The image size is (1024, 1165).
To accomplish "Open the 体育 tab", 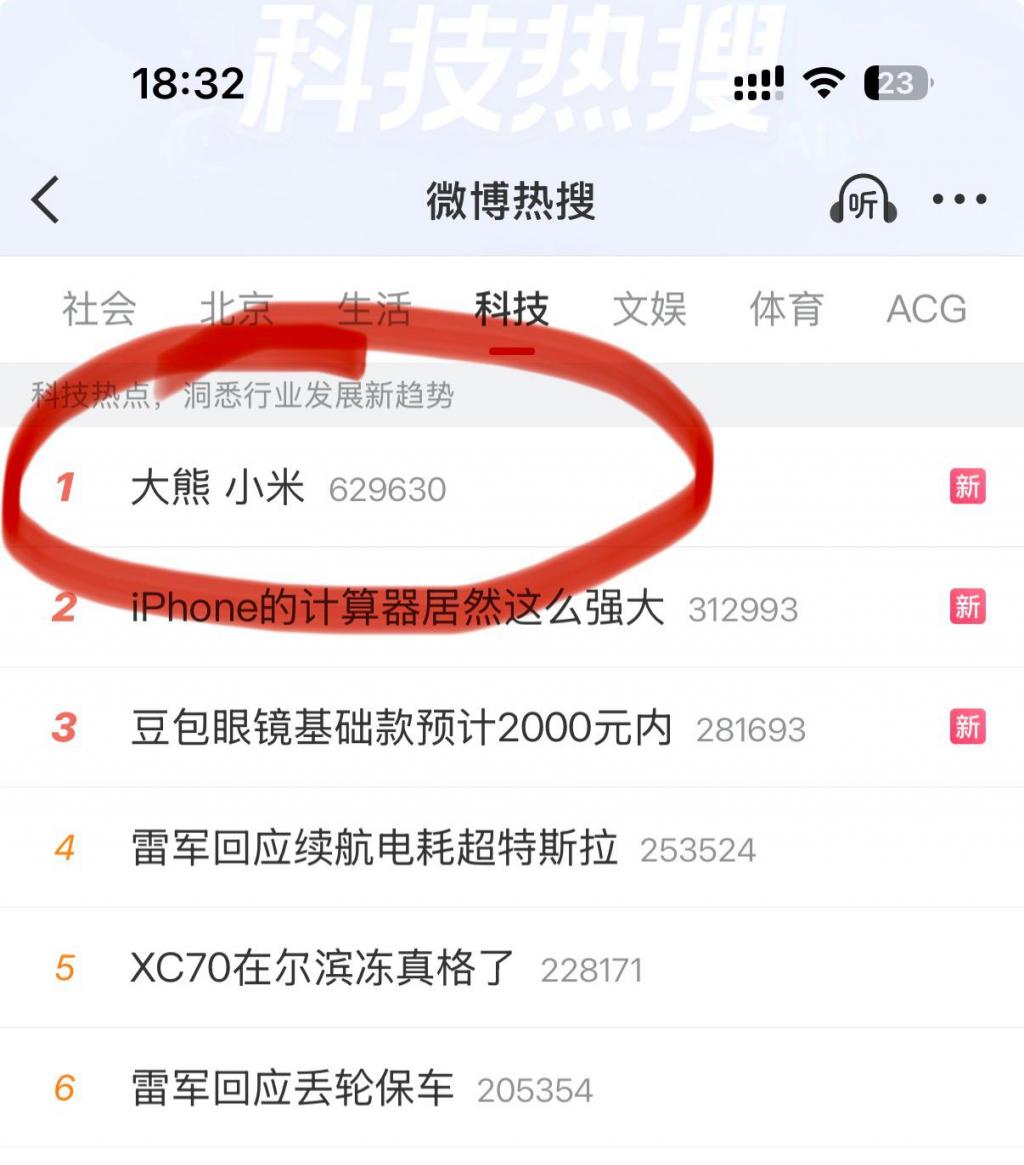I will pos(786,309).
